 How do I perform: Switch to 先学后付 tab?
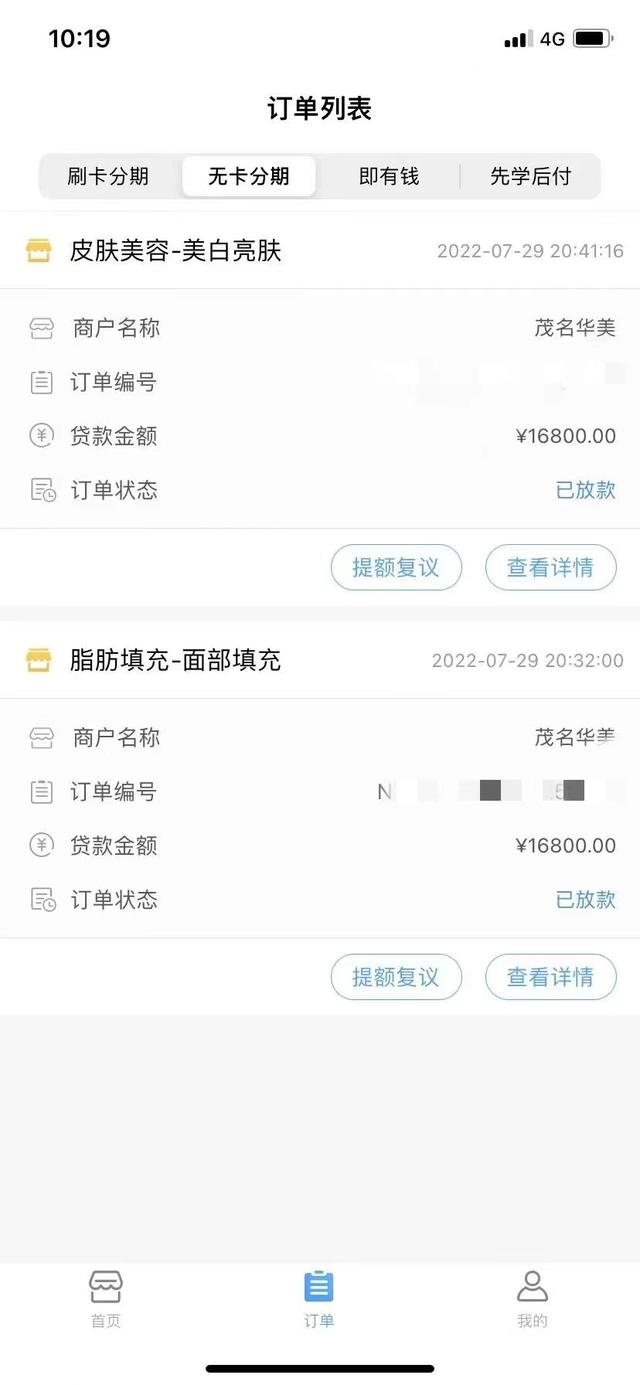530,177
